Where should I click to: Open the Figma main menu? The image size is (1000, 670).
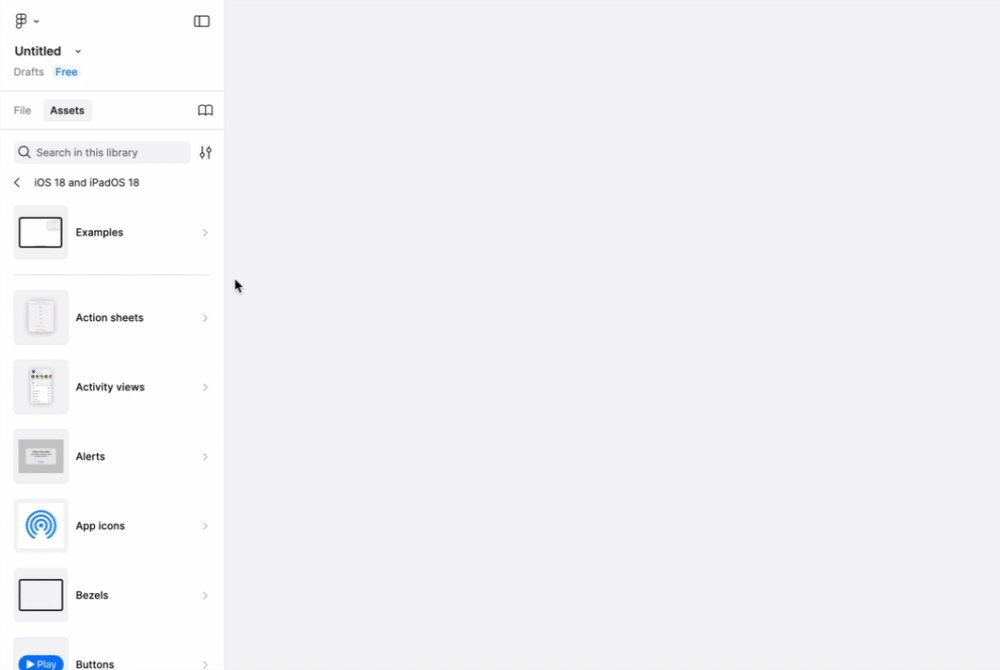point(25,21)
